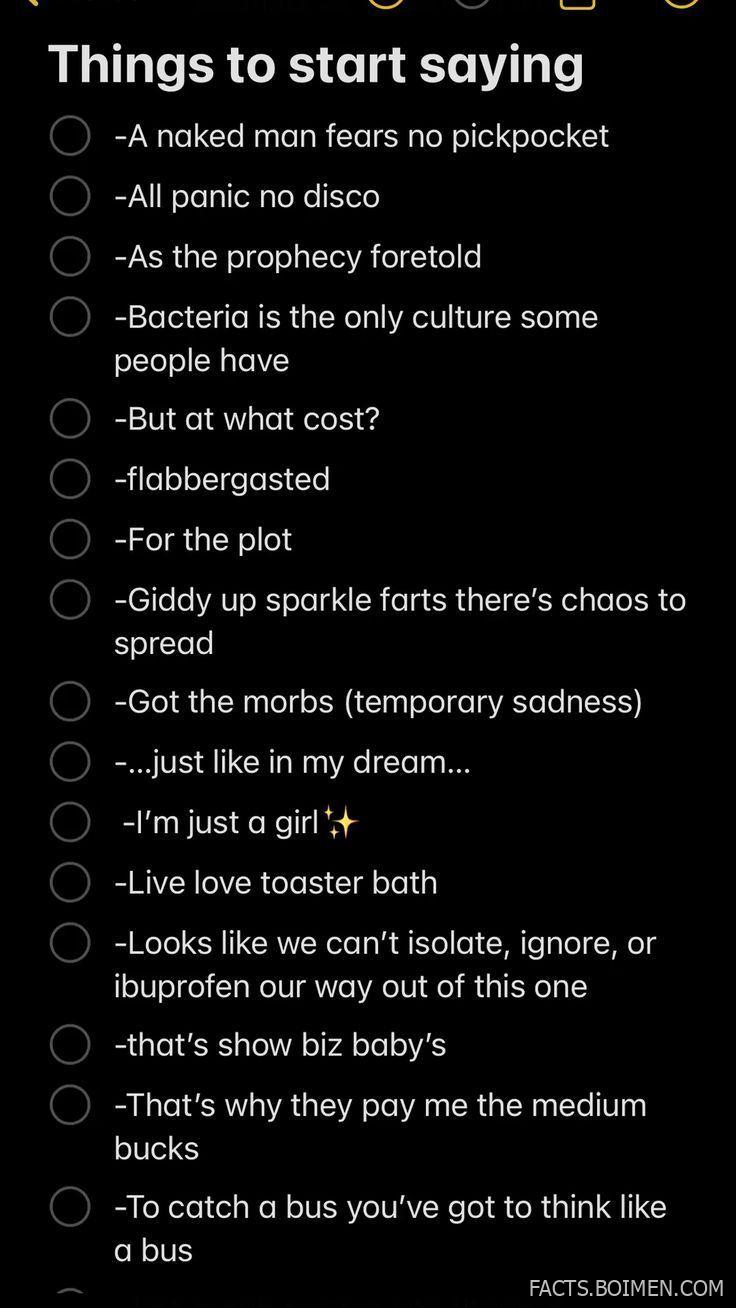Tick the "All panic no disco" item
This screenshot has width=736, height=1308.
(70, 196)
